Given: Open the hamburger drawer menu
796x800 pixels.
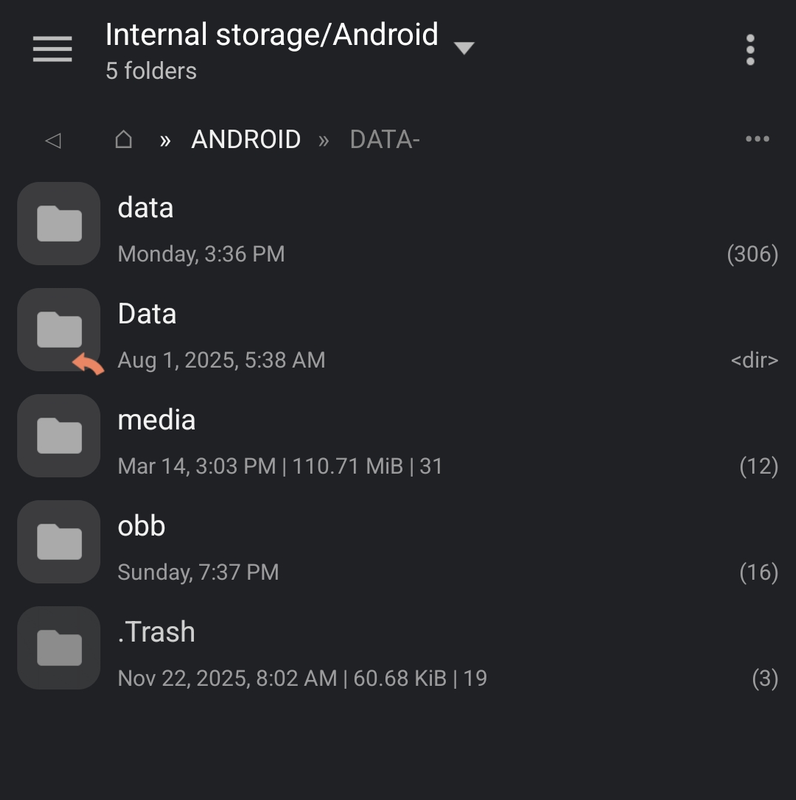Looking at the screenshot, I should pyautogui.click(x=52, y=49).
